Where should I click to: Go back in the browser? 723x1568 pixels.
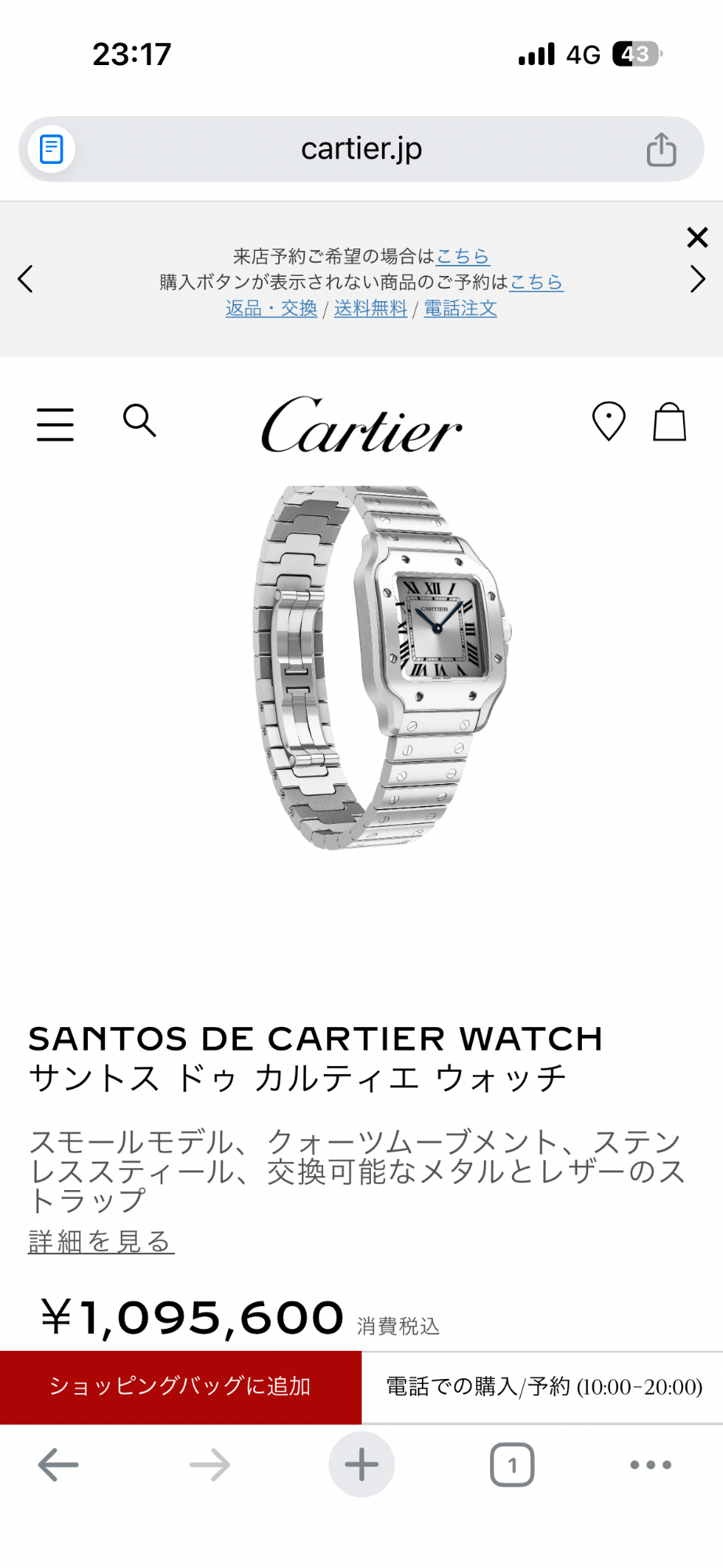(x=59, y=1465)
